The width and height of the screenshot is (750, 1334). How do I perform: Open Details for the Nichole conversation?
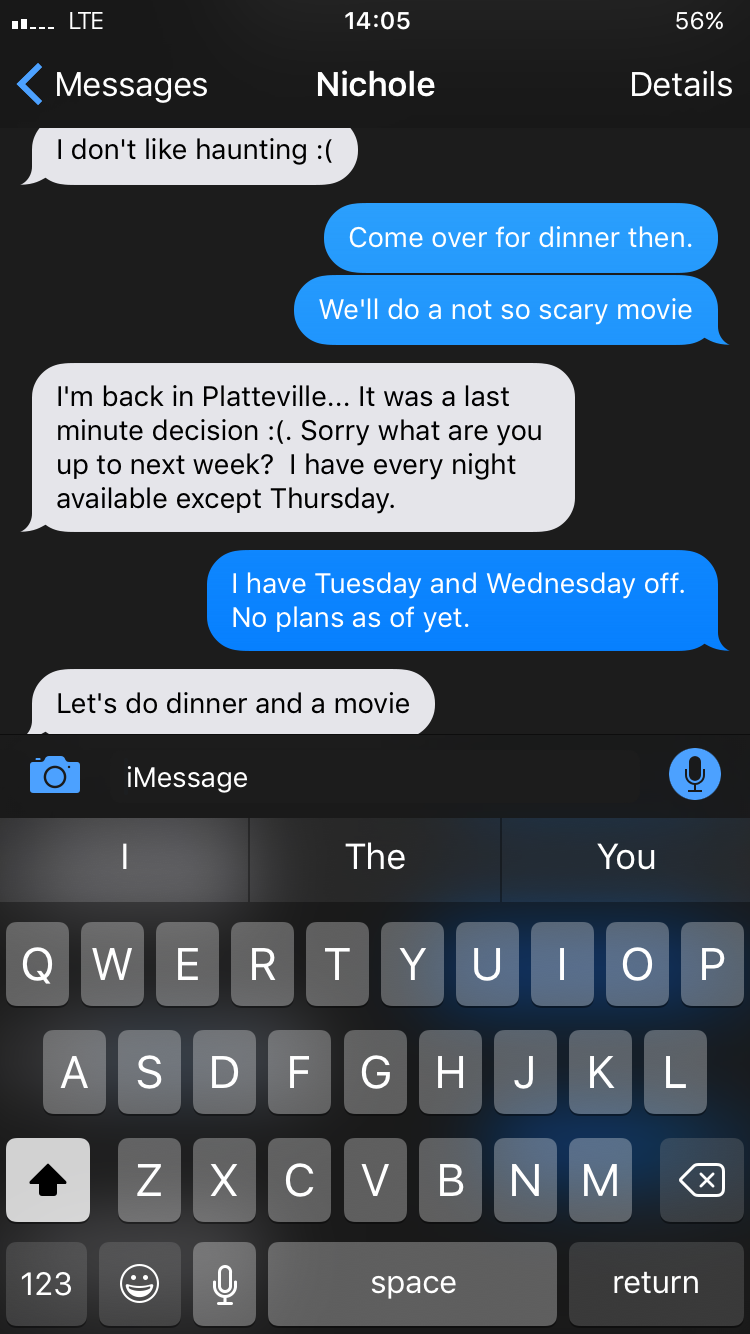point(680,85)
